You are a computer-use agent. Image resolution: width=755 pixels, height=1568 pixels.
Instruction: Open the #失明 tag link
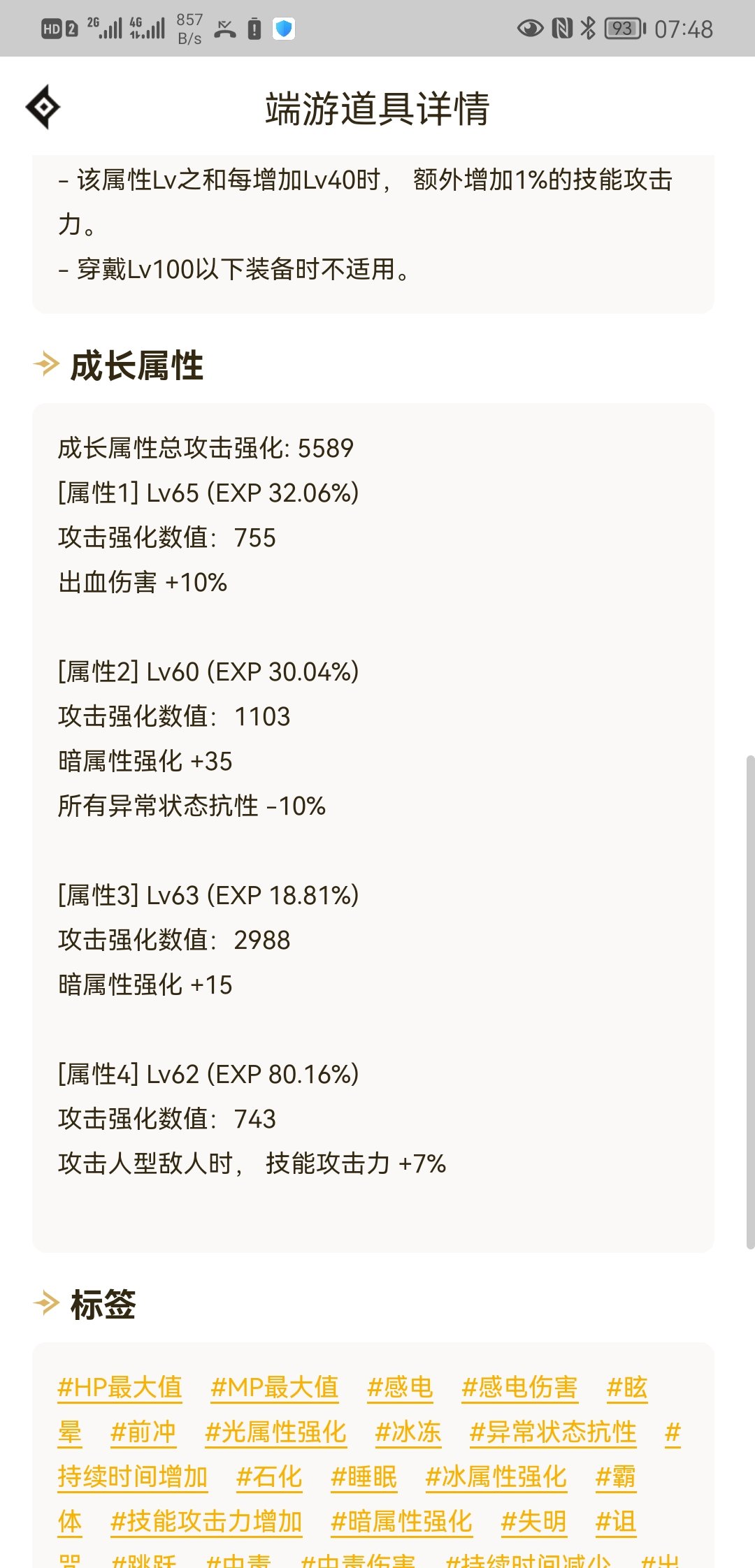click(534, 1521)
